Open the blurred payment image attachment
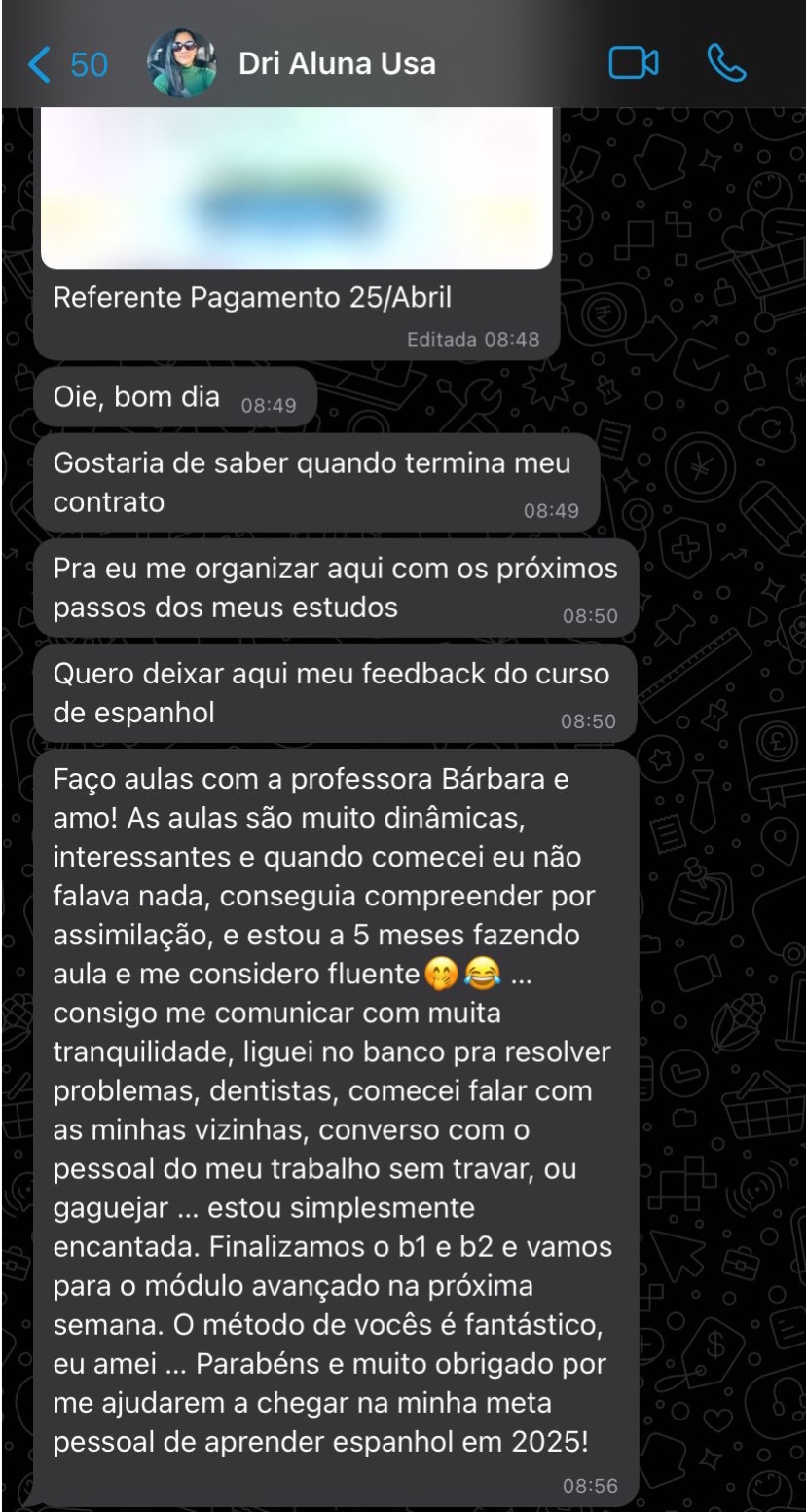 tap(296, 190)
